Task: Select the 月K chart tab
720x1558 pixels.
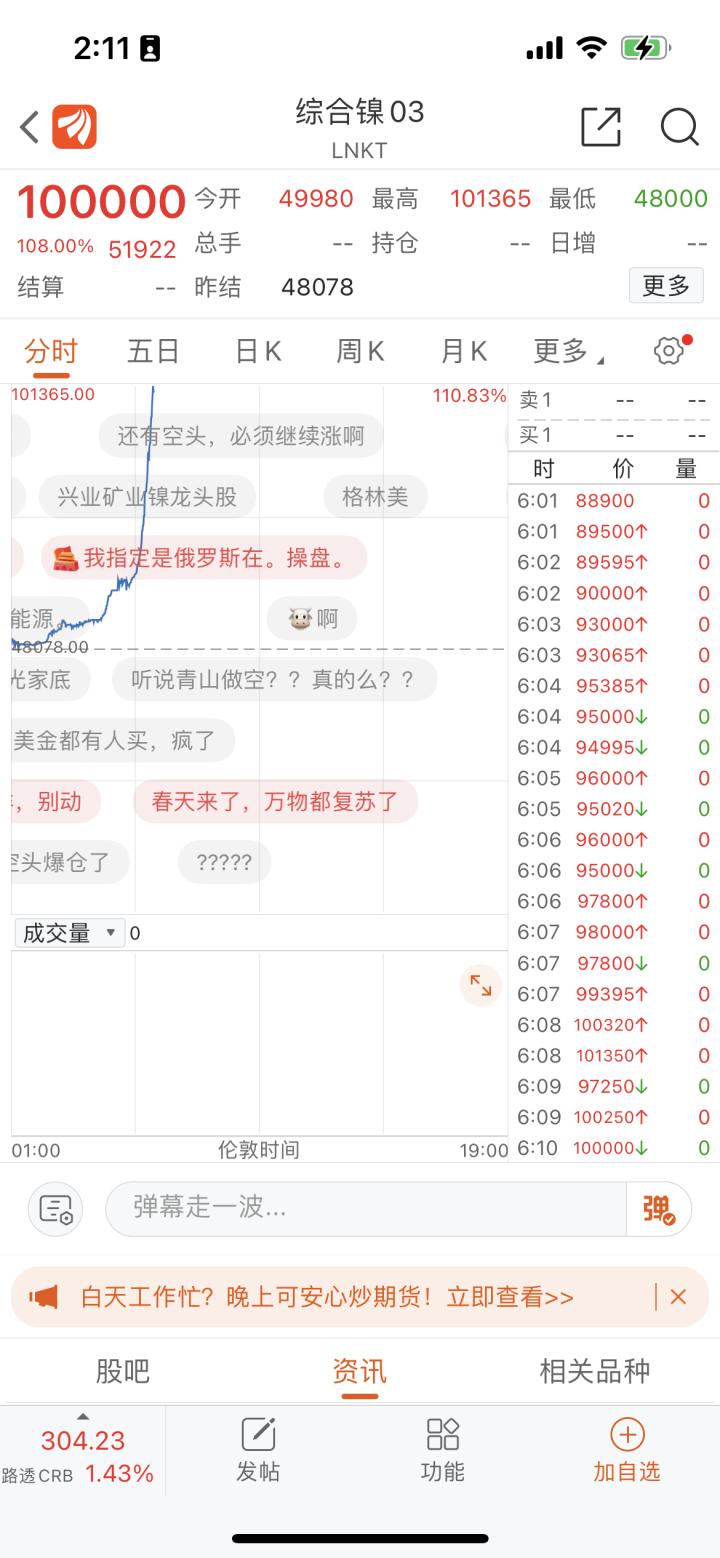Action: (x=463, y=351)
